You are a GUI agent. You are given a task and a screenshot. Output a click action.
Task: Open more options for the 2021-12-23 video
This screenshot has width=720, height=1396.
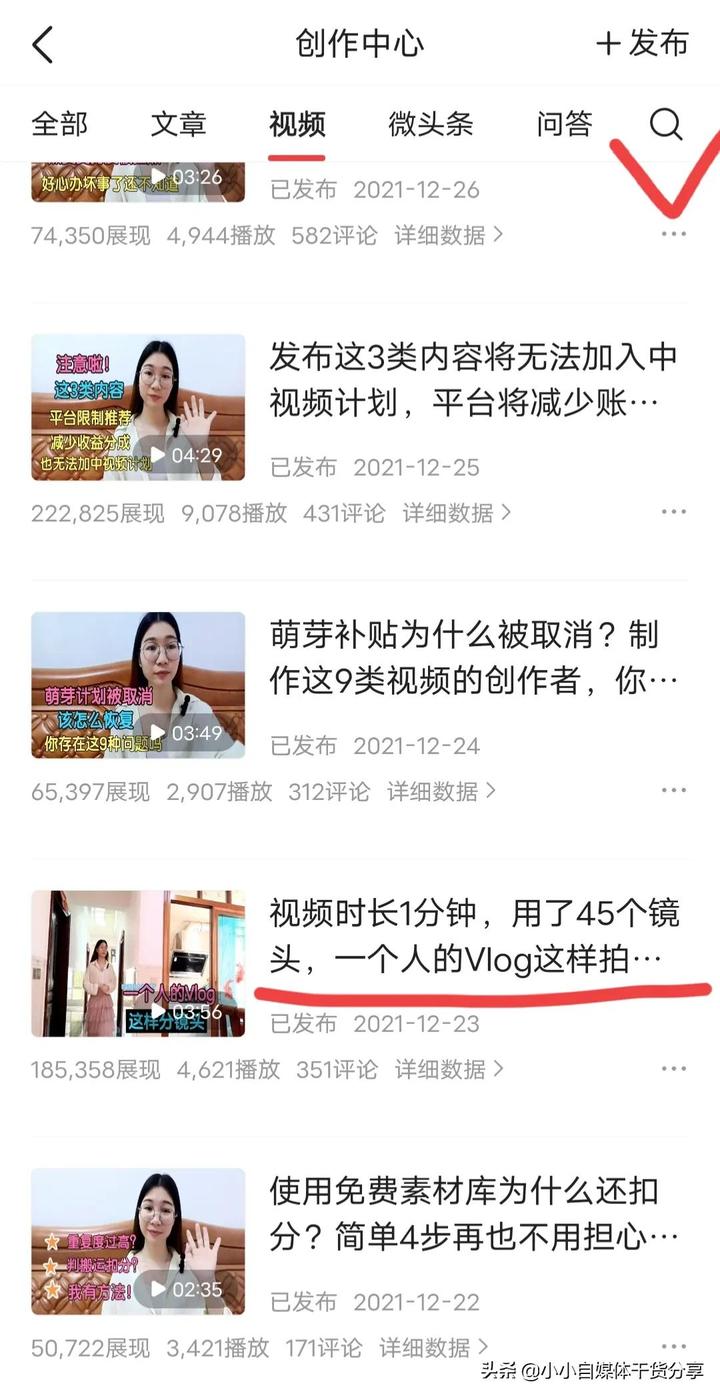pyautogui.click(x=674, y=1068)
